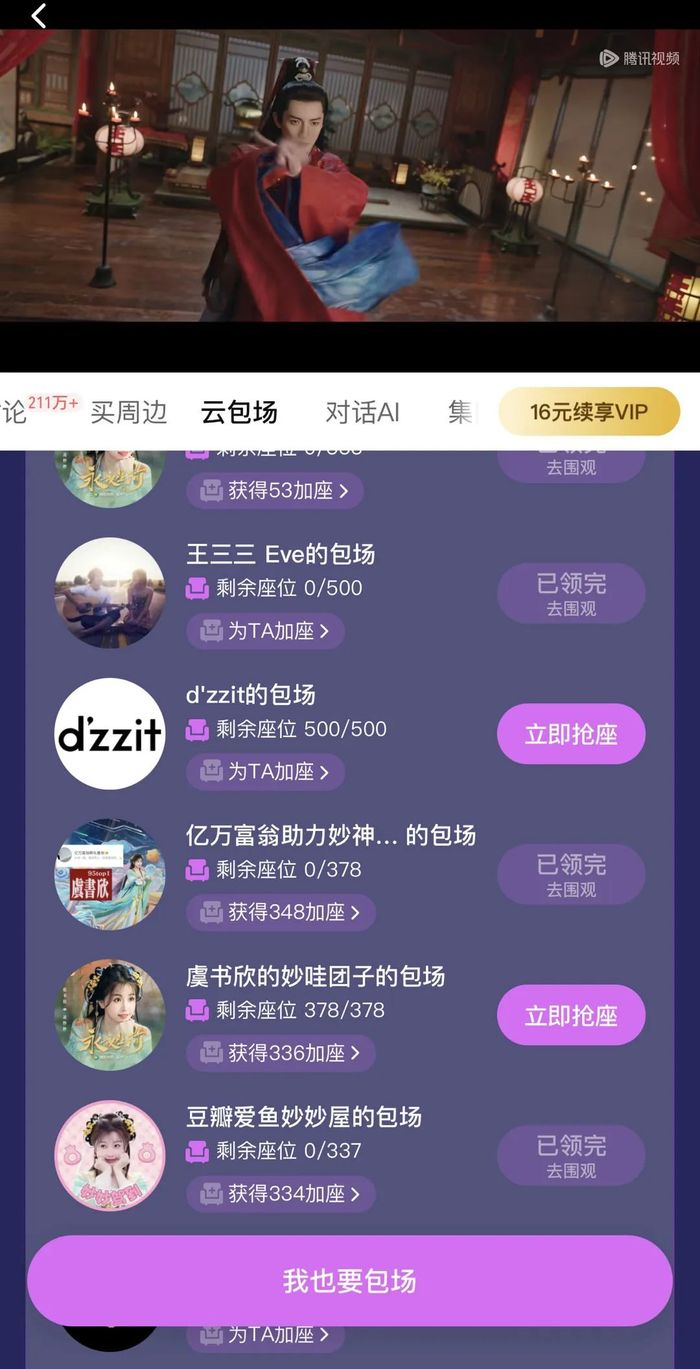Add seats for 王三三 Eve的包场
This screenshot has width=700, height=1369.
point(265,631)
